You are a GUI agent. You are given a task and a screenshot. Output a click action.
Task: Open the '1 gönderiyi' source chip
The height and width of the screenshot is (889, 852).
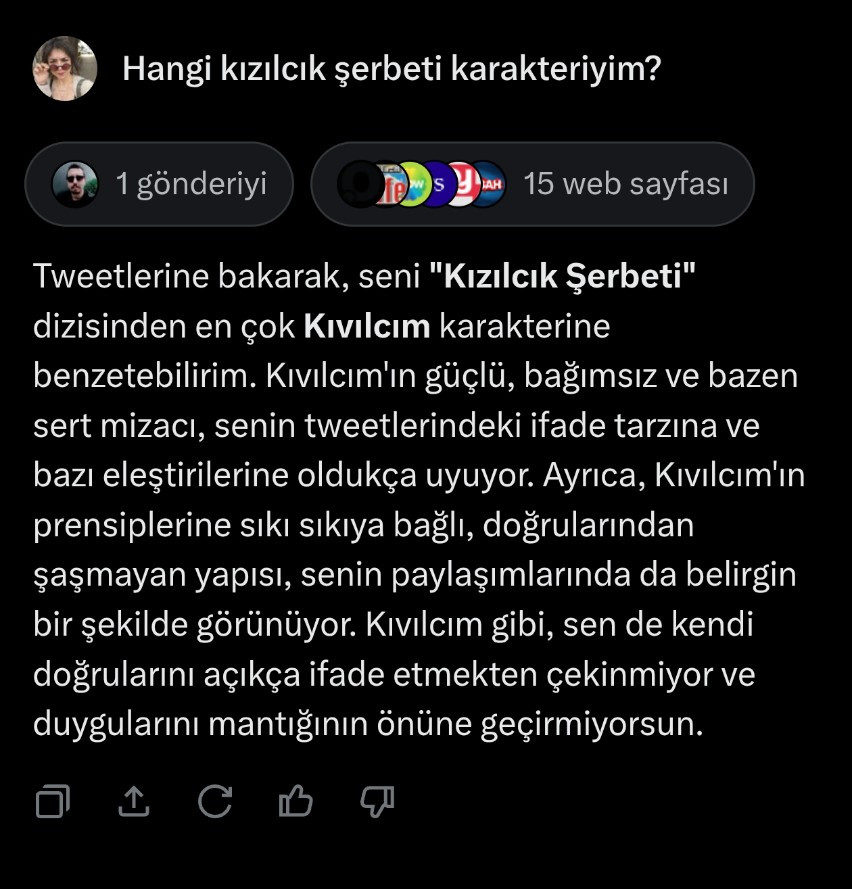click(159, 184)
